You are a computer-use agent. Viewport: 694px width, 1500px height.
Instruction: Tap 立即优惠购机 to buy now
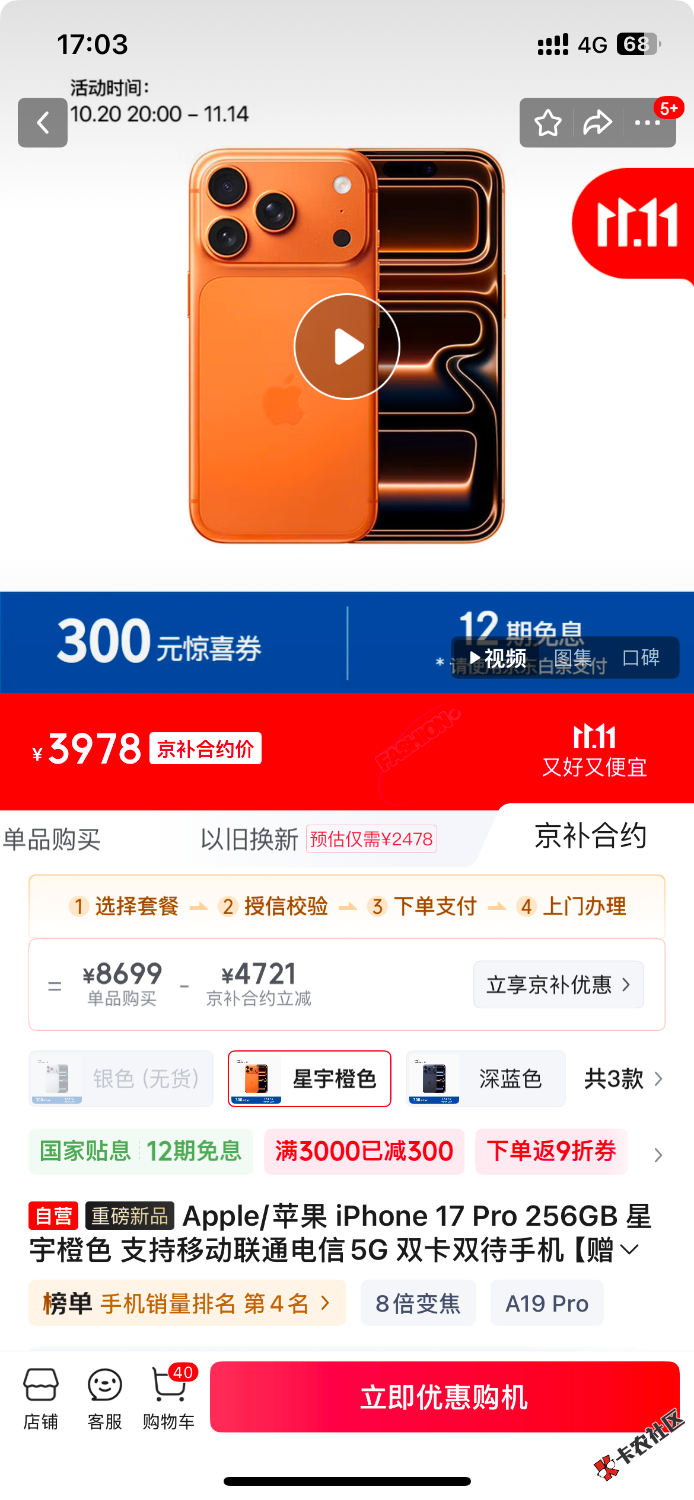[444, 1397]
